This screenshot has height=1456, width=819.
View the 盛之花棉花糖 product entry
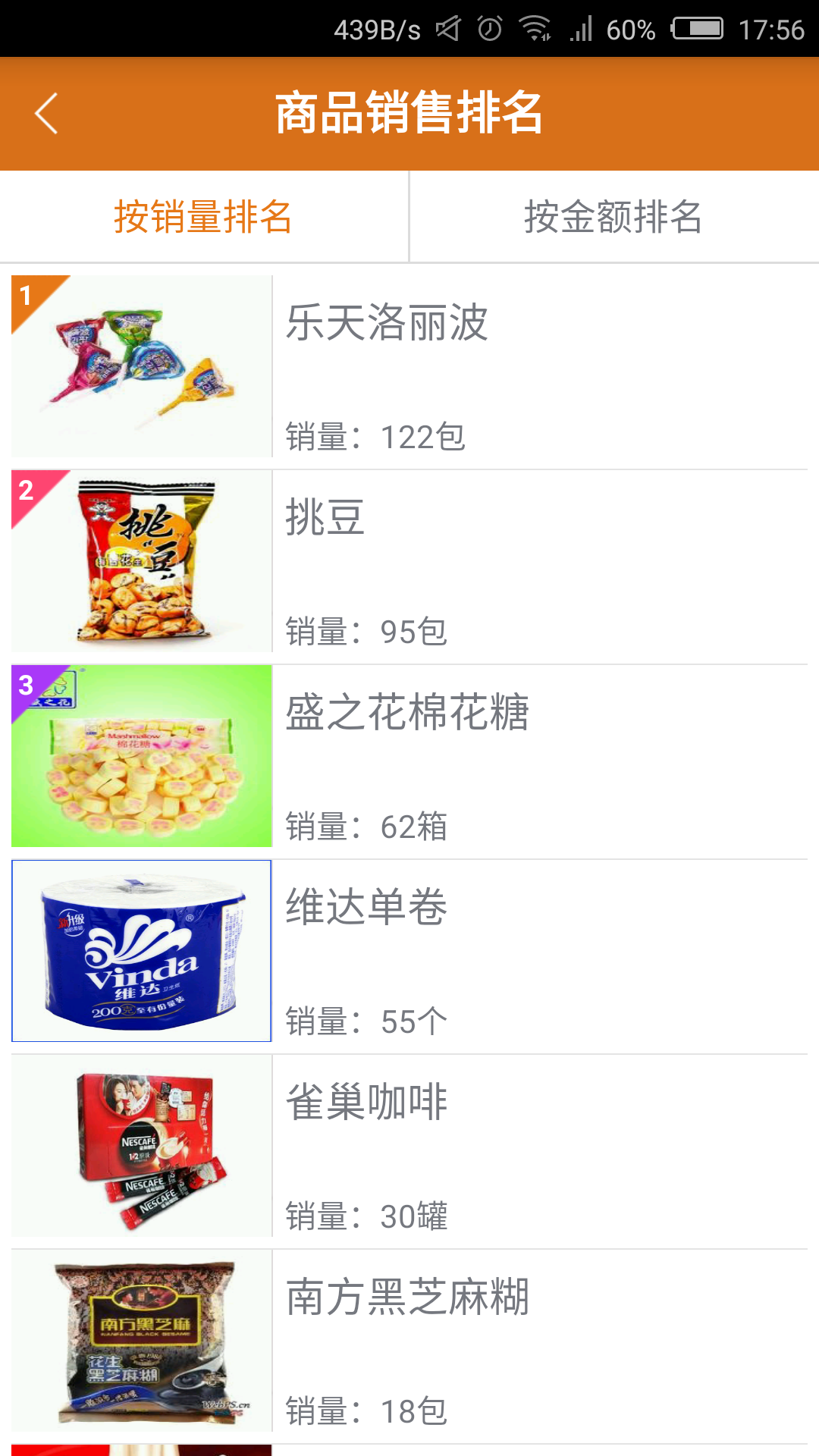coord(409,757)
